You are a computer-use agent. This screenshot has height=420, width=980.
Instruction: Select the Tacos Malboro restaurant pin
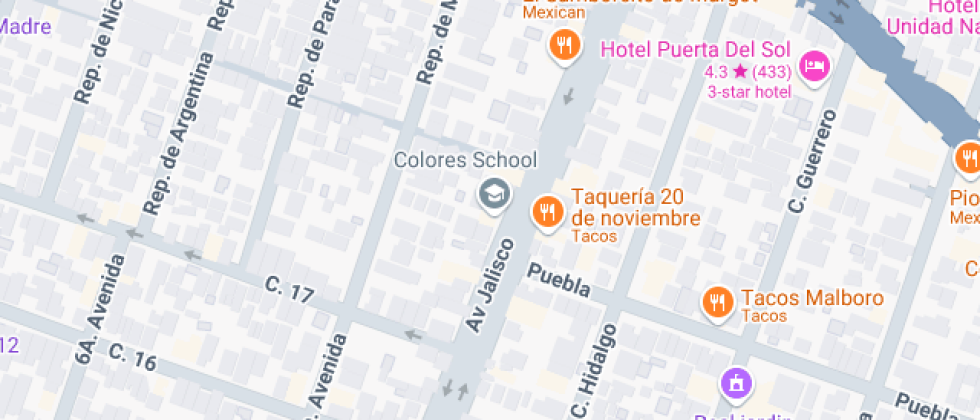click(716, 301)
